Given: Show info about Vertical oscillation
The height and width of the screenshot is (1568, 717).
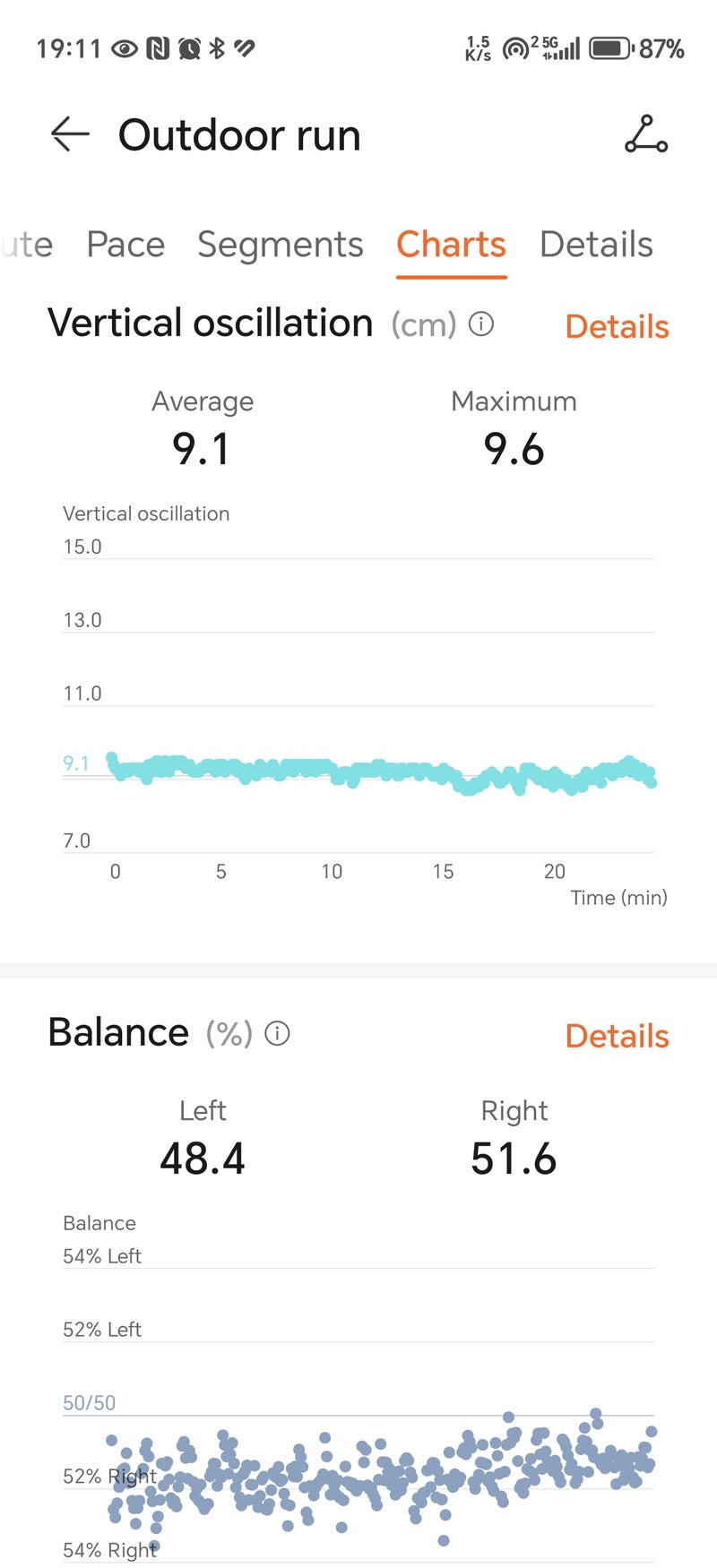Looking at the screenshot, I should coord(481,323).
